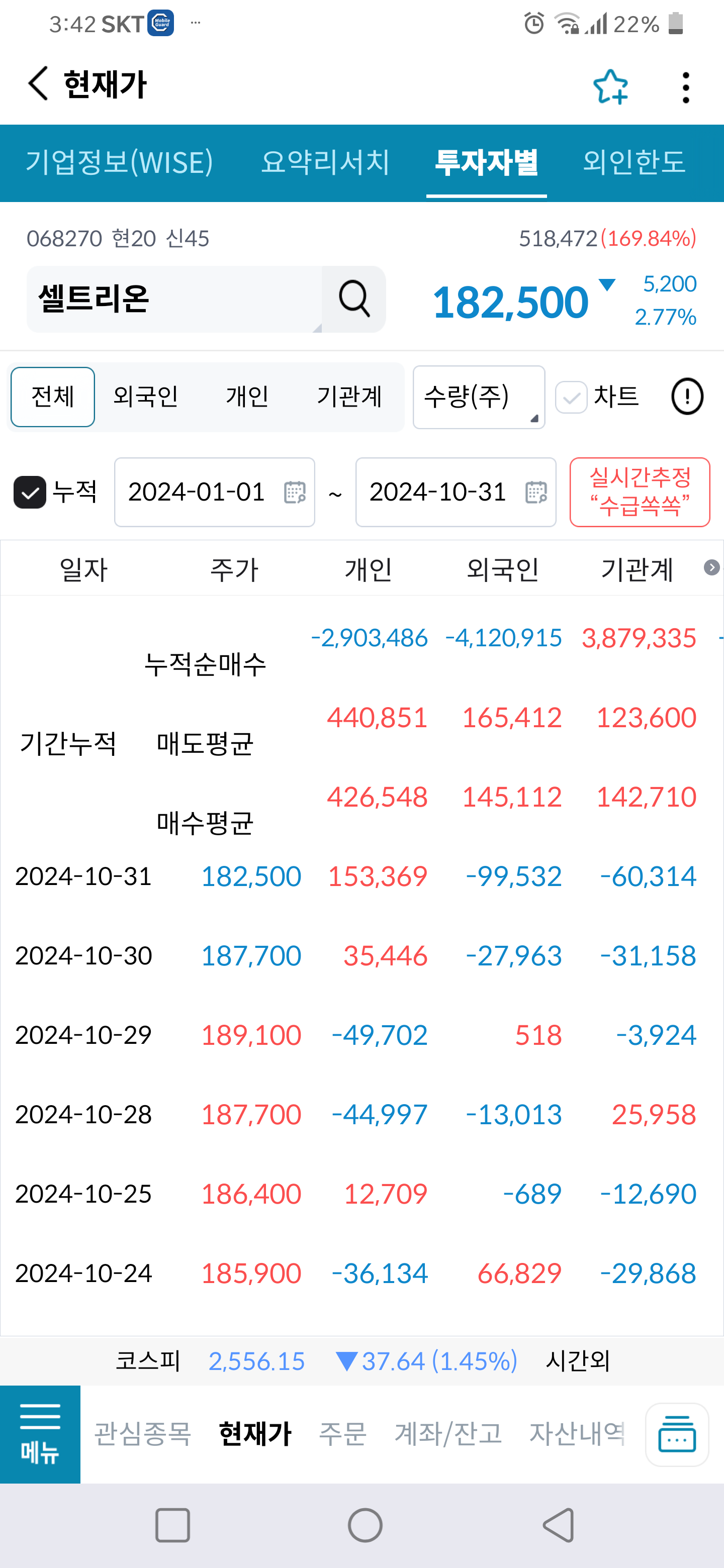Select the 개인 investor filter

[x=247, y=397]
